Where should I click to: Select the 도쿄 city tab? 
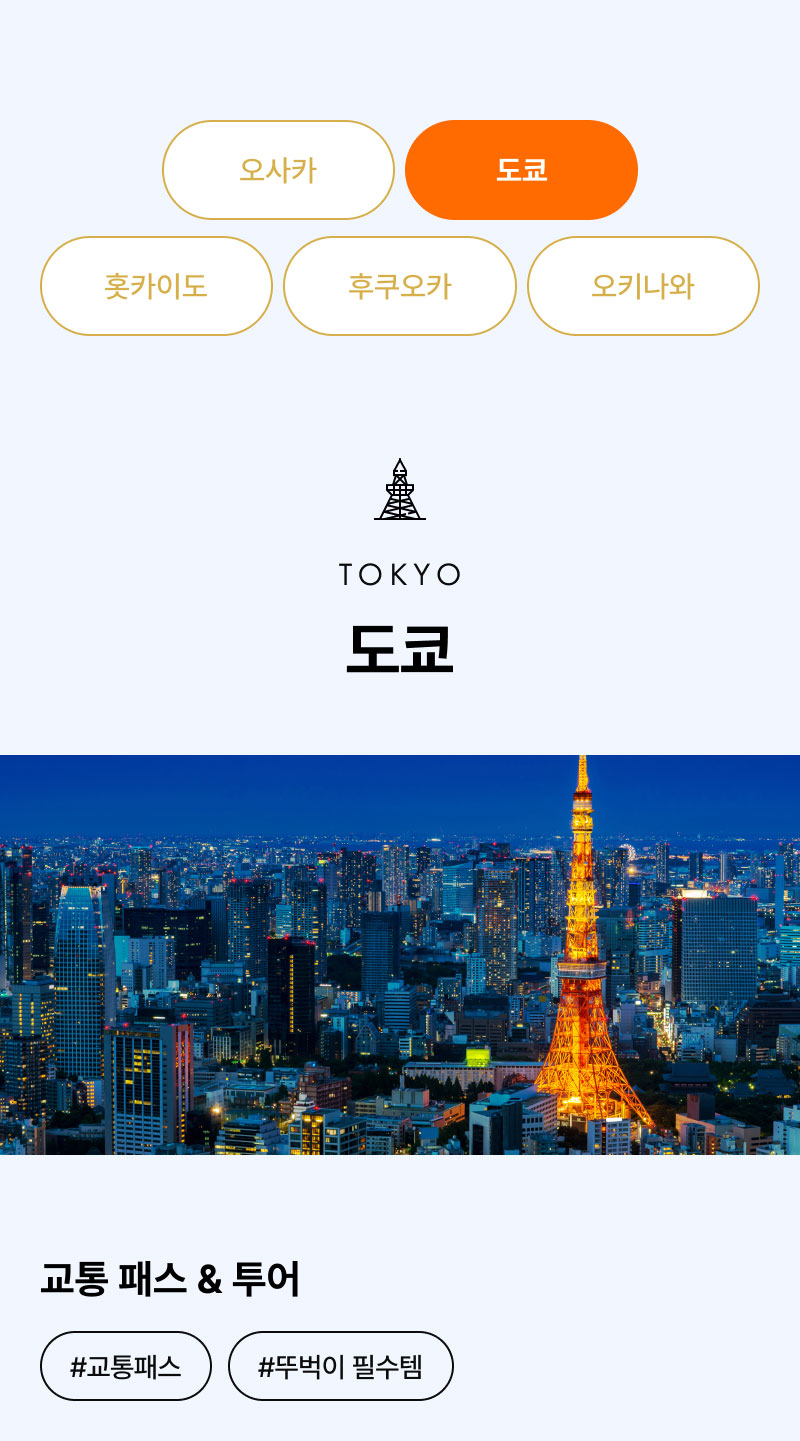[x=521, y=170]
